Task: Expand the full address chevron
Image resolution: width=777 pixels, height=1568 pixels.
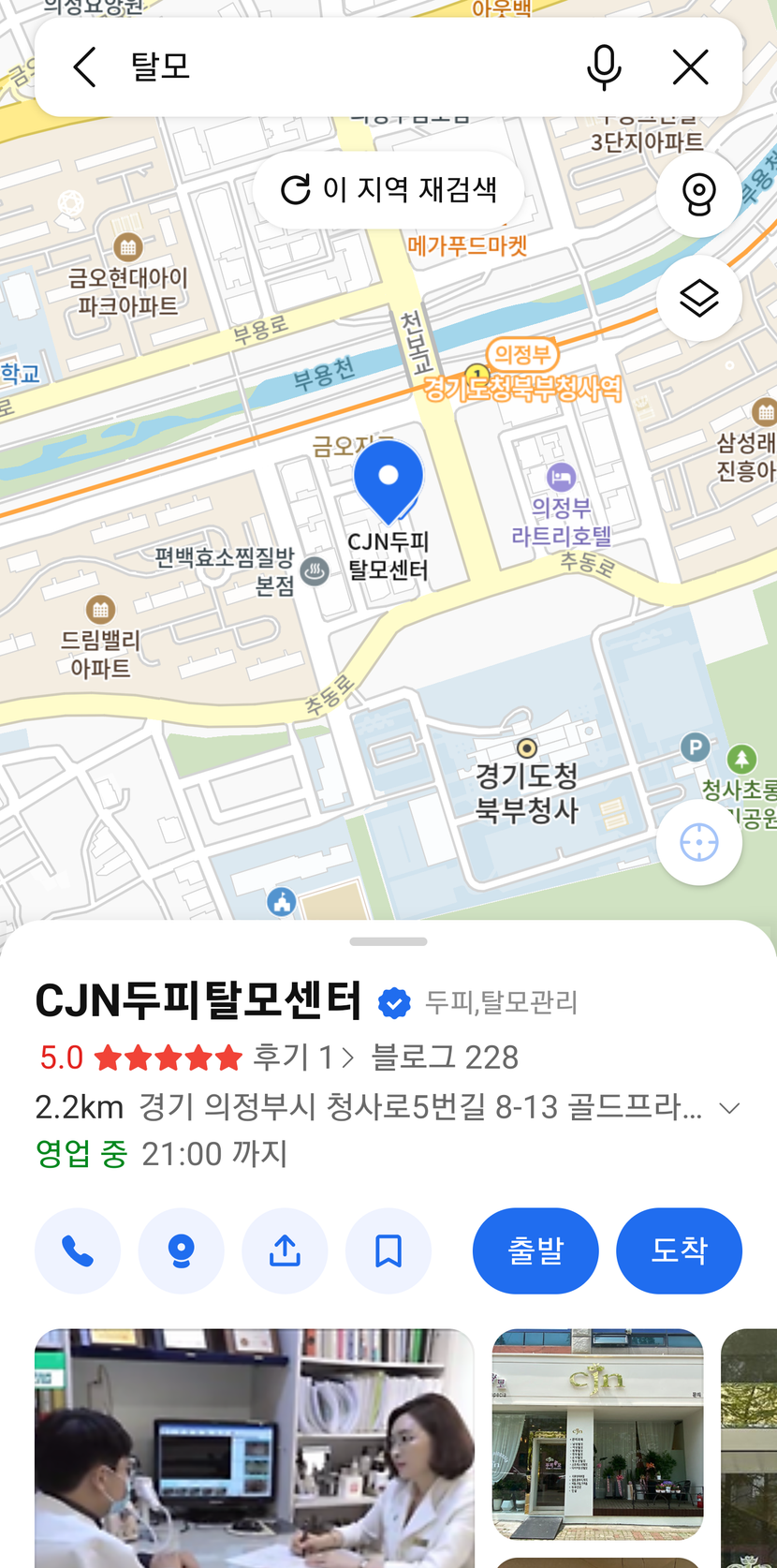Action: (729, 1108)
